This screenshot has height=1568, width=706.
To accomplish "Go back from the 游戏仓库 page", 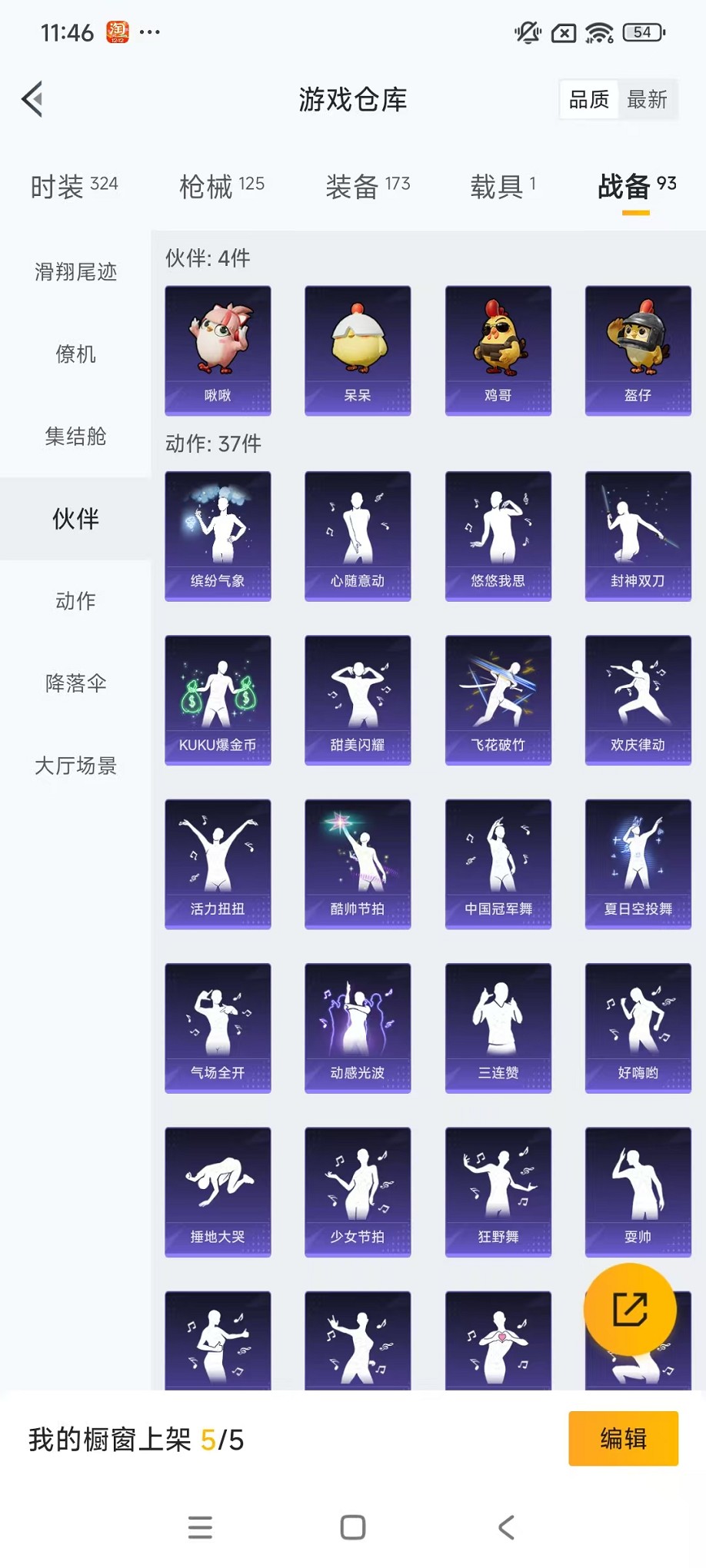I will coord(32,99).
